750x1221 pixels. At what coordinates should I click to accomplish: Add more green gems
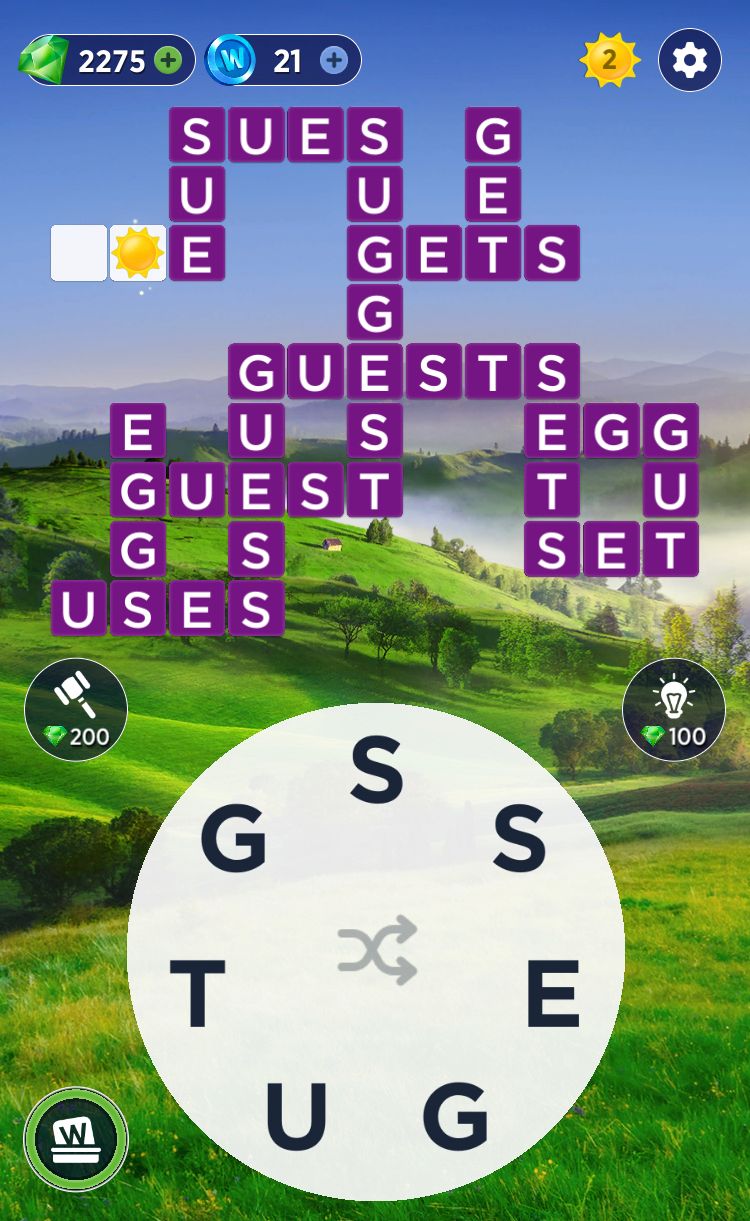[x=168, y=61]
